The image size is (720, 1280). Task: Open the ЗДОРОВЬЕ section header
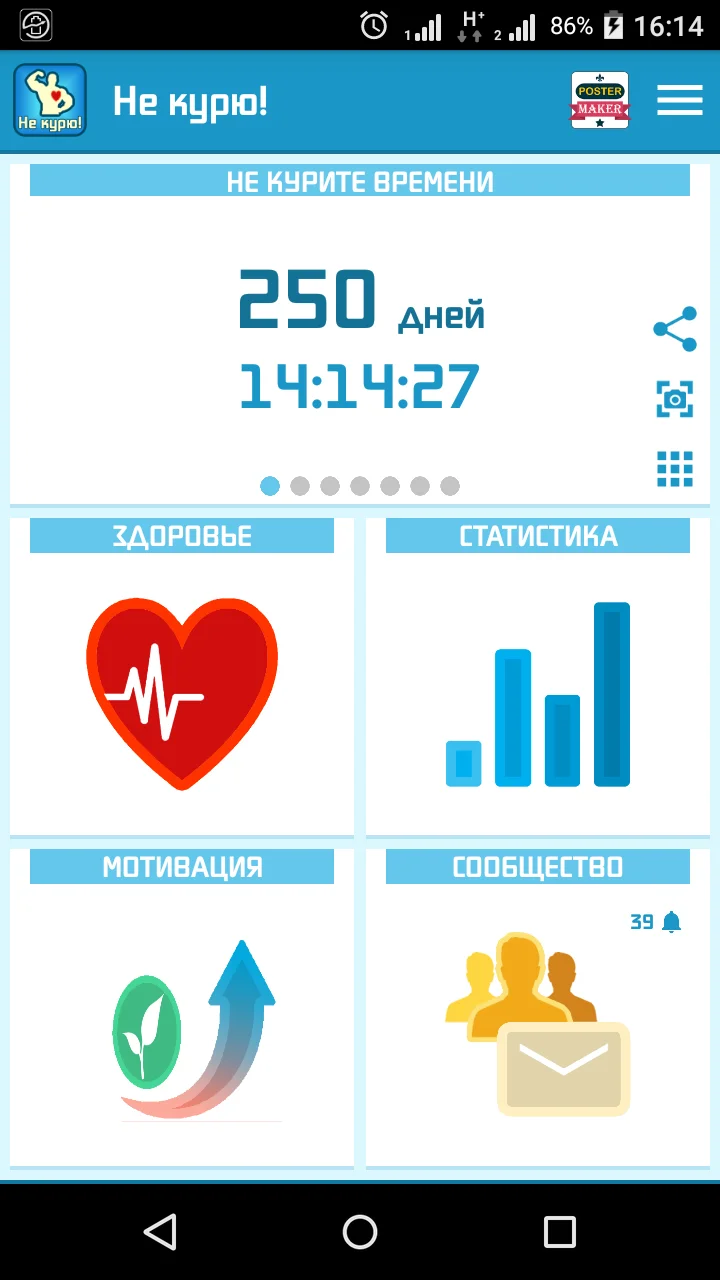[181, 535]
